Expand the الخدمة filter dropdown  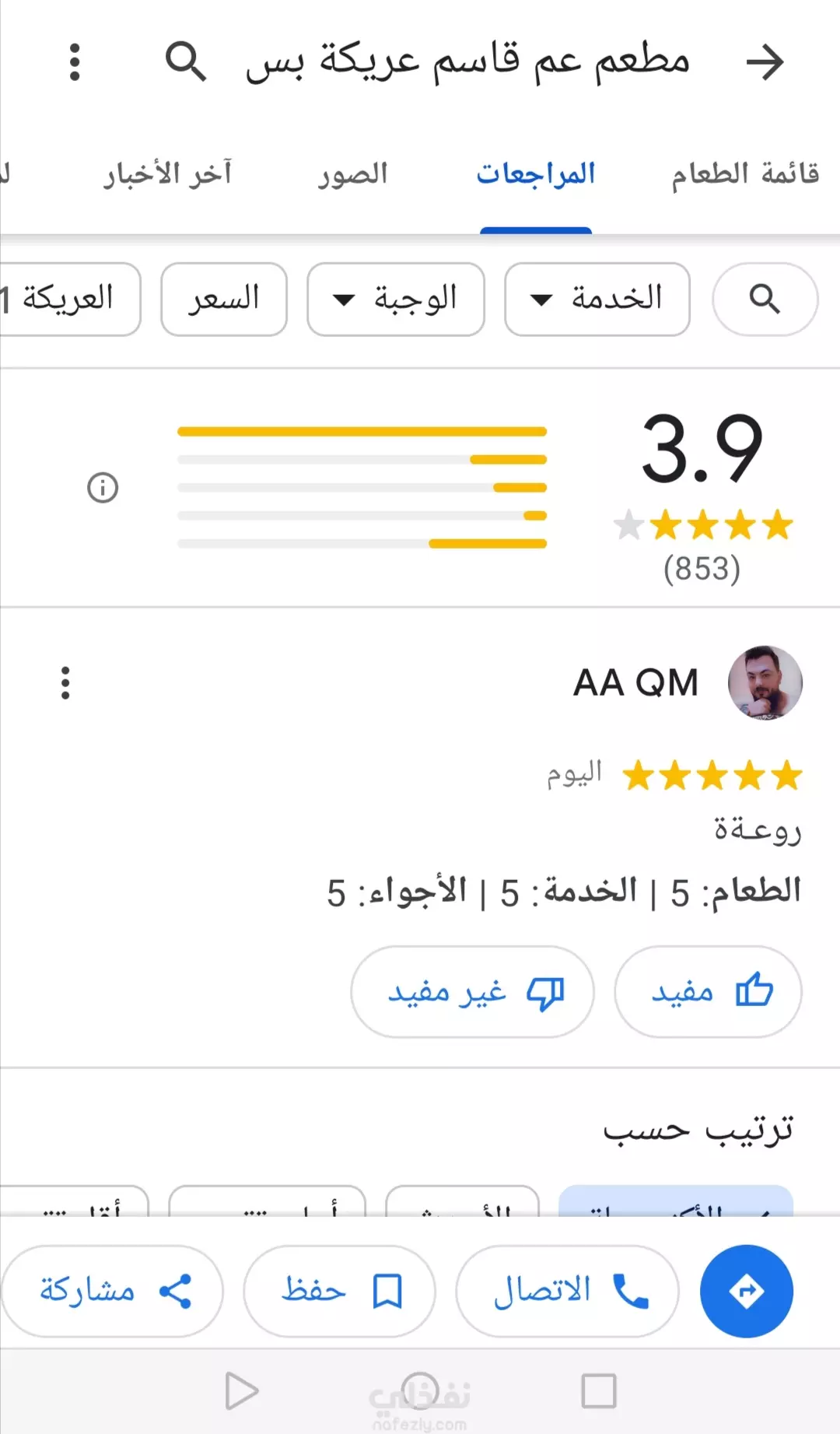pyautogui.click(x=597, y=299)
